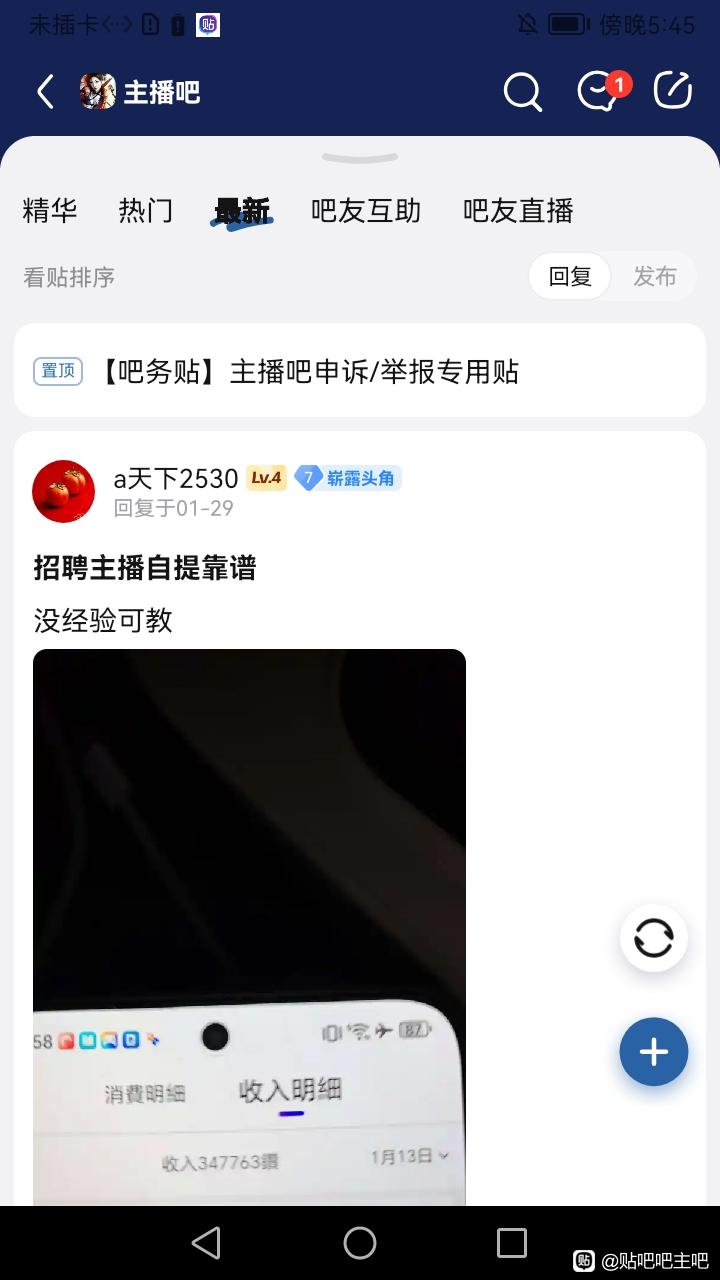Switch to the 吧友互助 tab

coord(366,211)
